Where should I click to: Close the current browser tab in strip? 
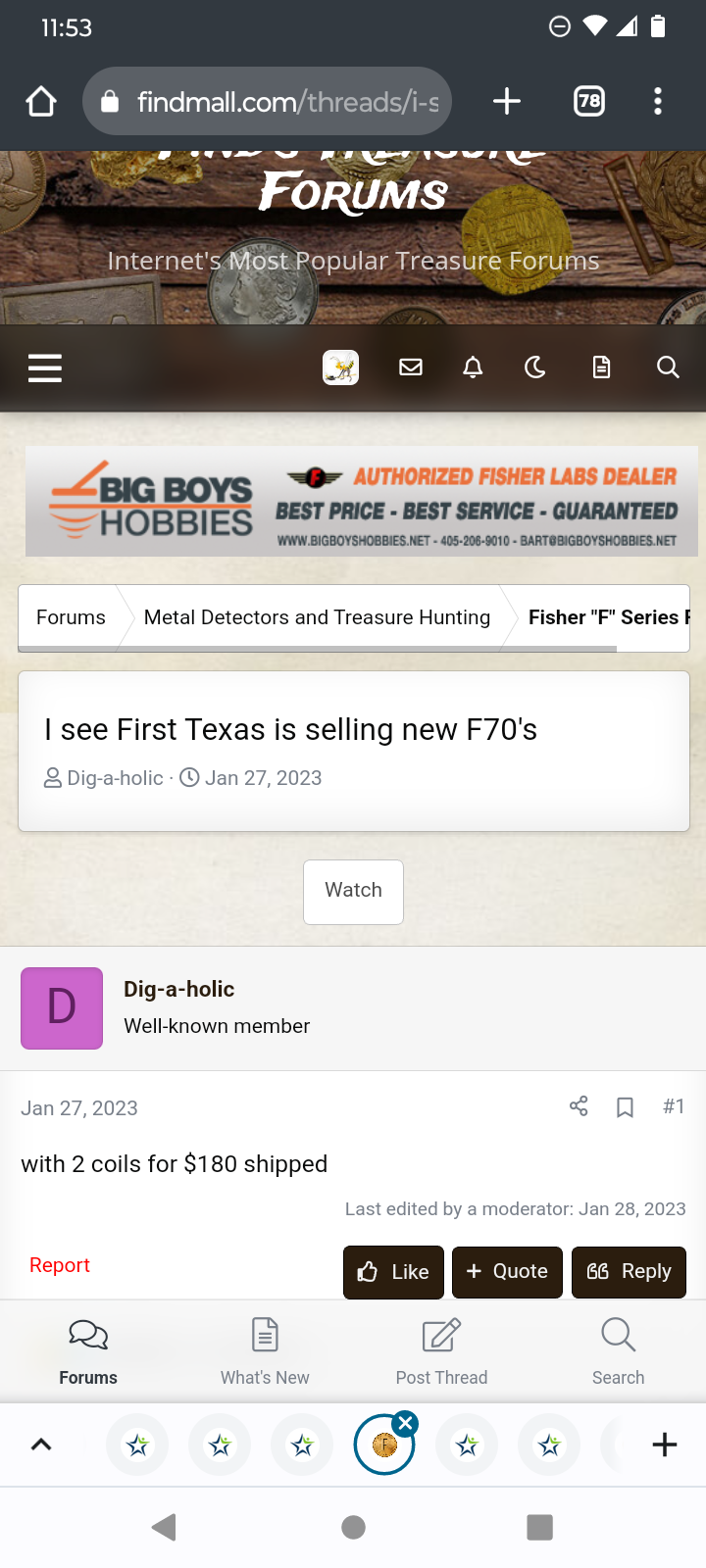coord(405,1423)
